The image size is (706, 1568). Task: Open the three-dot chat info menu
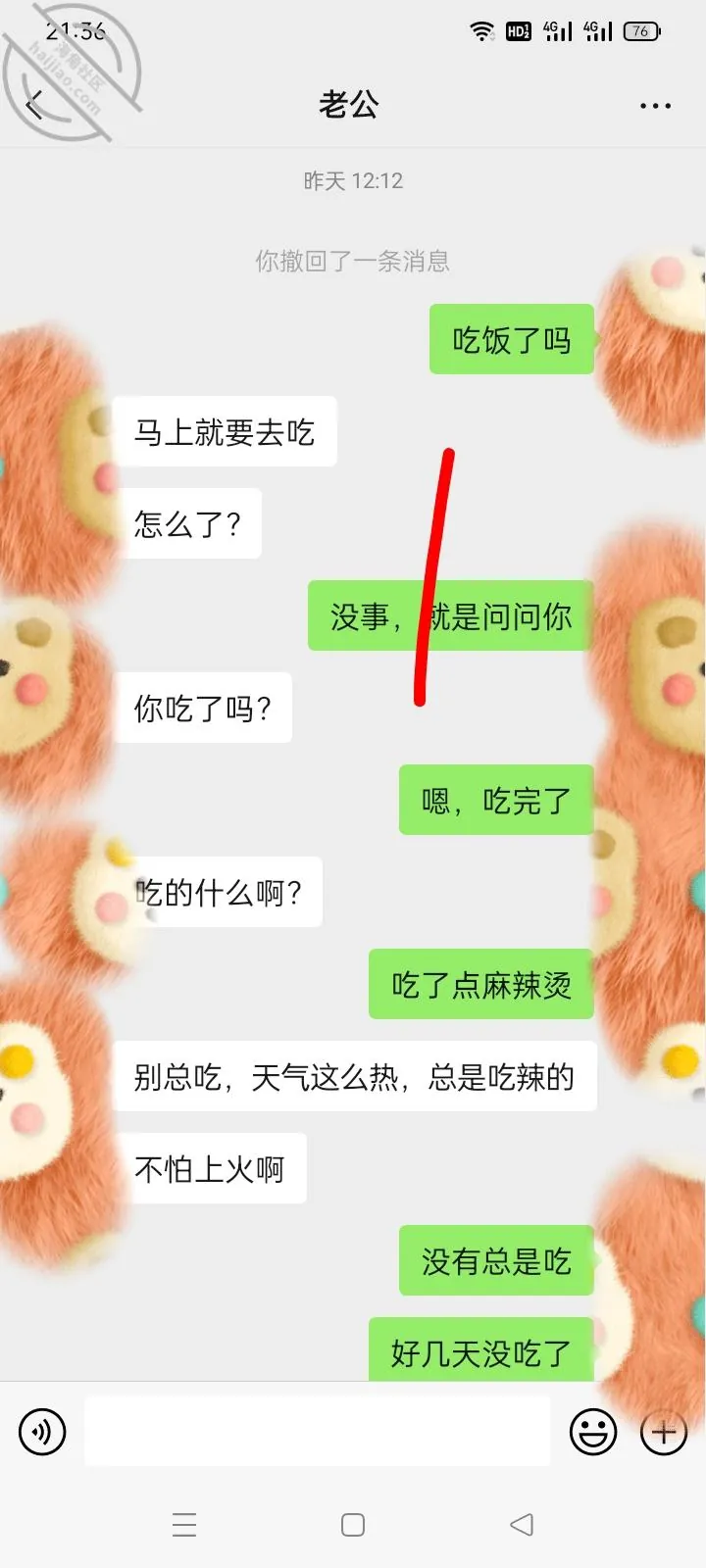pos(655,106)
